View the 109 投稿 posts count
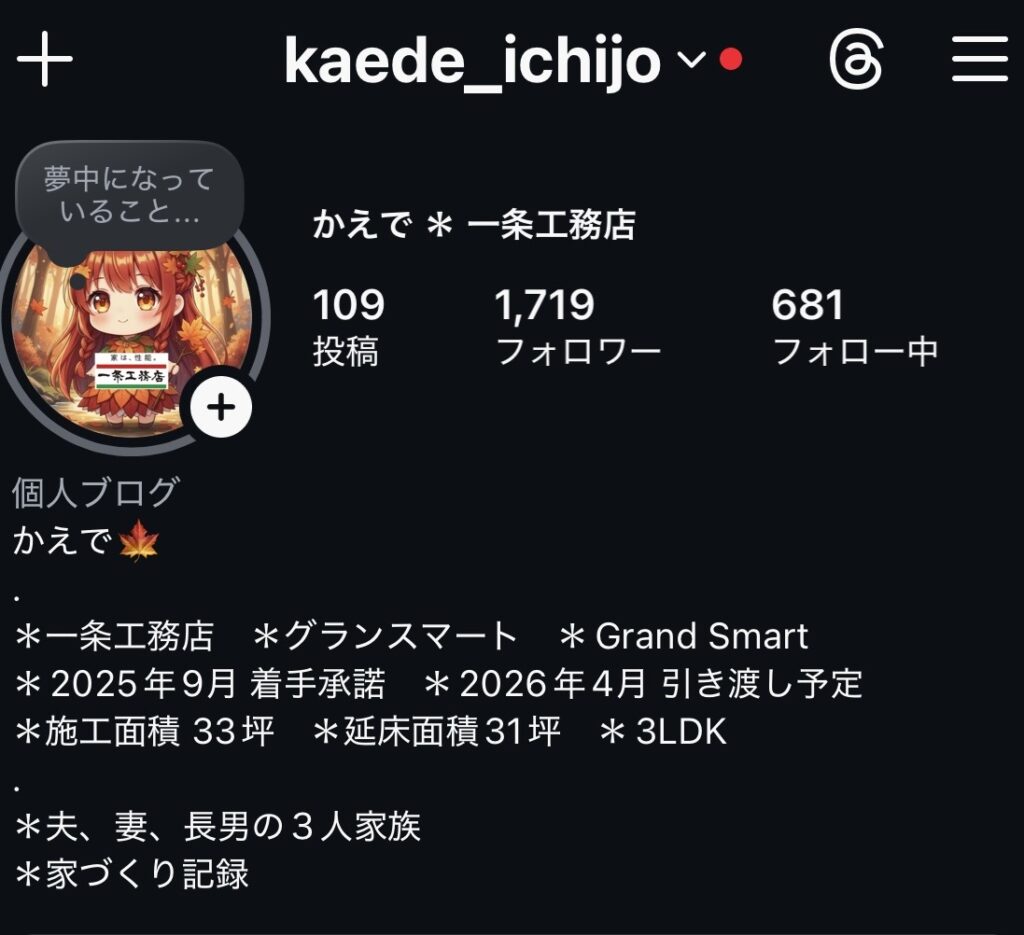The width and height of the screenshot is (1024, 935). pyautogui.click(x=348, y=327)
